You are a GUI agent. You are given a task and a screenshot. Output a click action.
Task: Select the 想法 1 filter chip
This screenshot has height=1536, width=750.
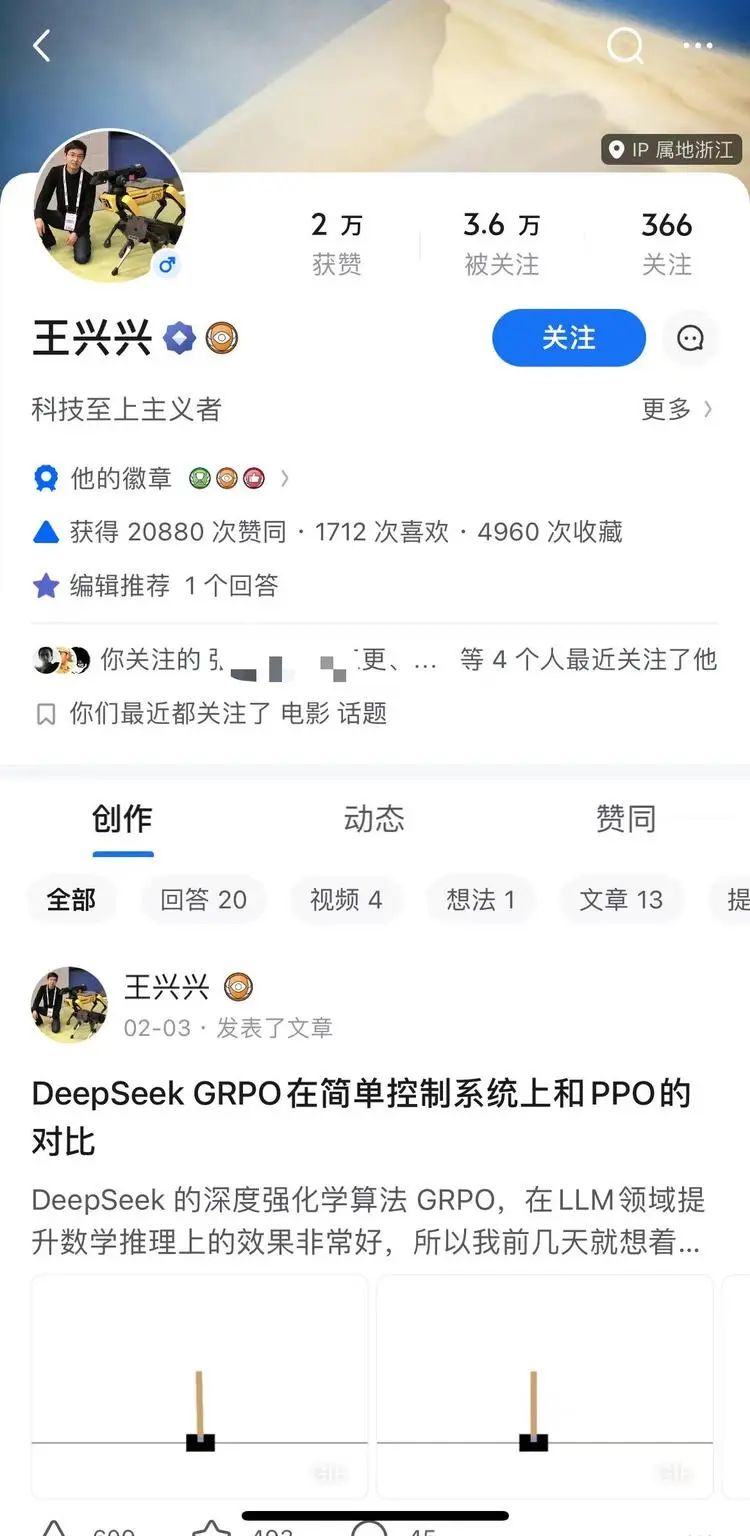[x=480, y=899]
